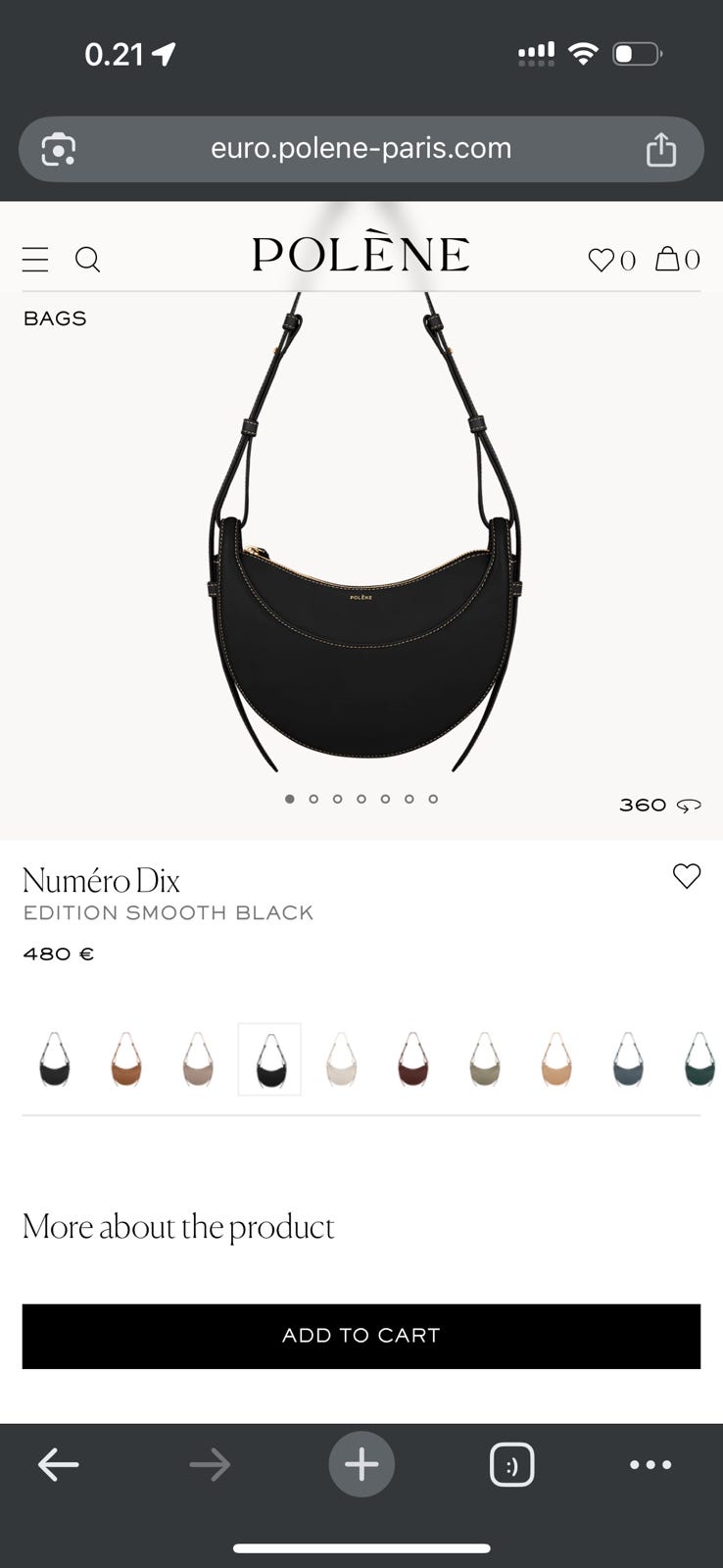The image size is (723, 1568).
Task: Open a new browser tab
Action: point(361,1465)
